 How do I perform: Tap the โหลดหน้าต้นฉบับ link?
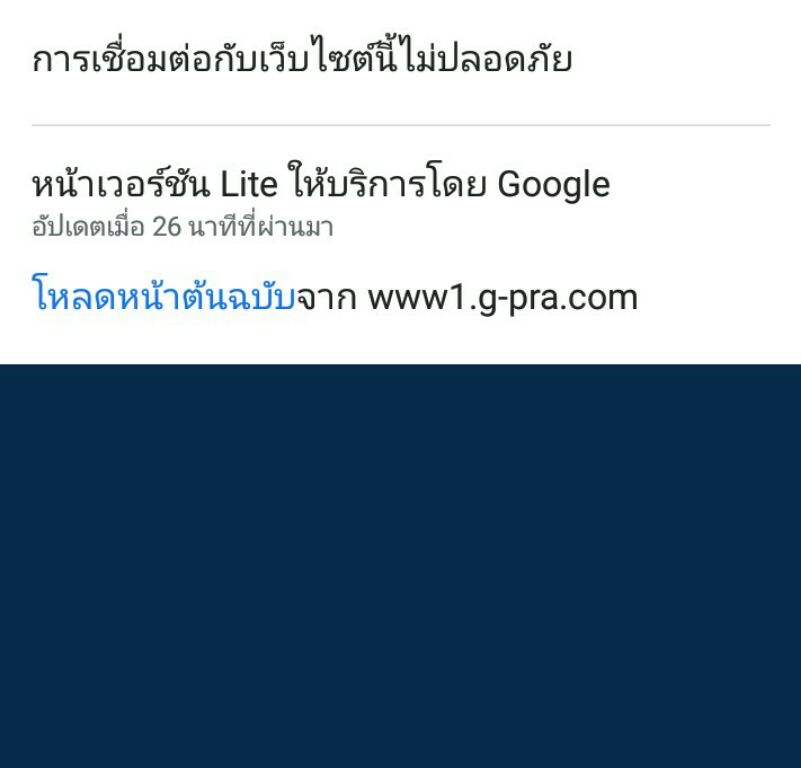pyautogui.click(x=164, y=298)
